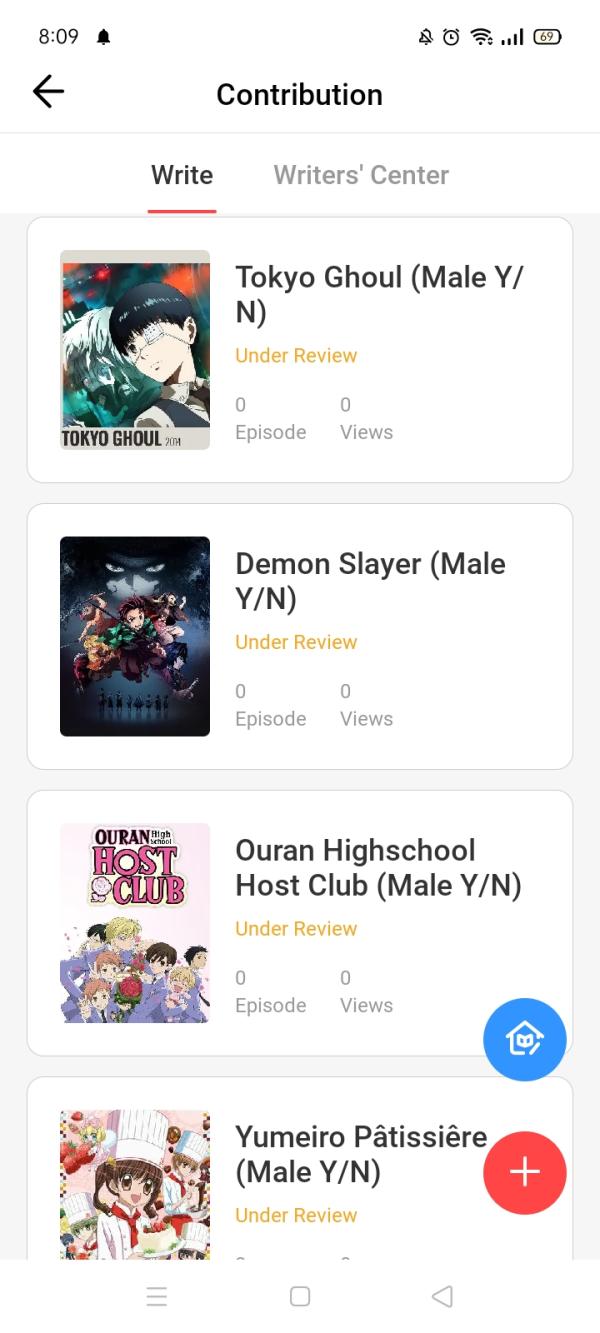
Task: Select the Write tab
Action: click(182, 175)
